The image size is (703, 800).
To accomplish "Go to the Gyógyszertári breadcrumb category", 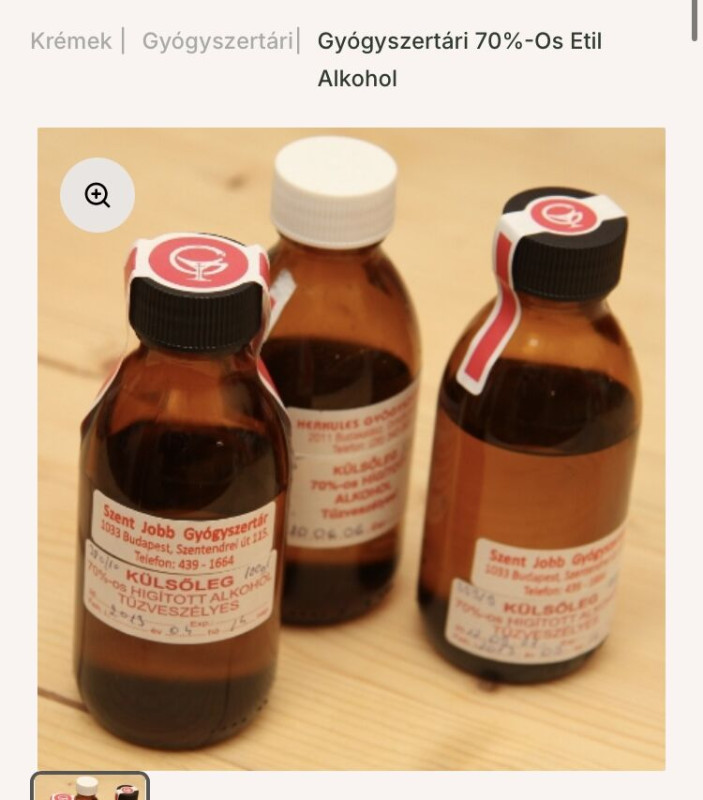I will click(x=217, y=42).
